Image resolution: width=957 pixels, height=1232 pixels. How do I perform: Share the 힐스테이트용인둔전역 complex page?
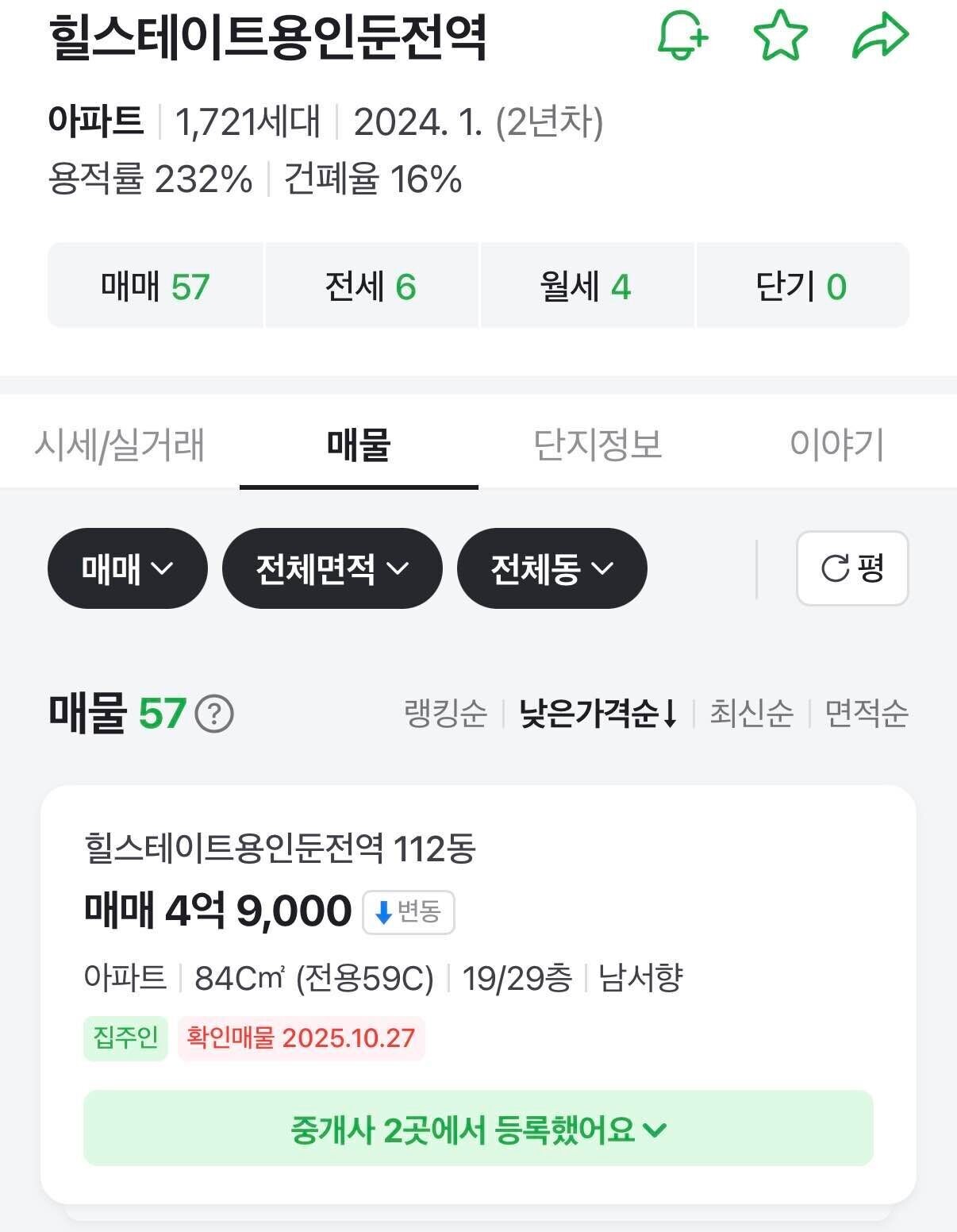pyautogui.click(x=879, y=35)
